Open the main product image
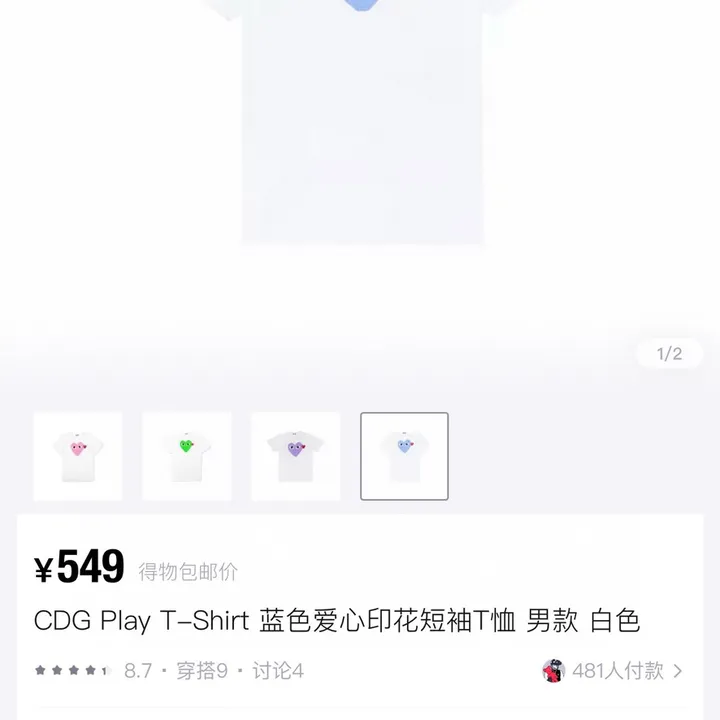This screenshot has width=720, height=720. point(360,150)
